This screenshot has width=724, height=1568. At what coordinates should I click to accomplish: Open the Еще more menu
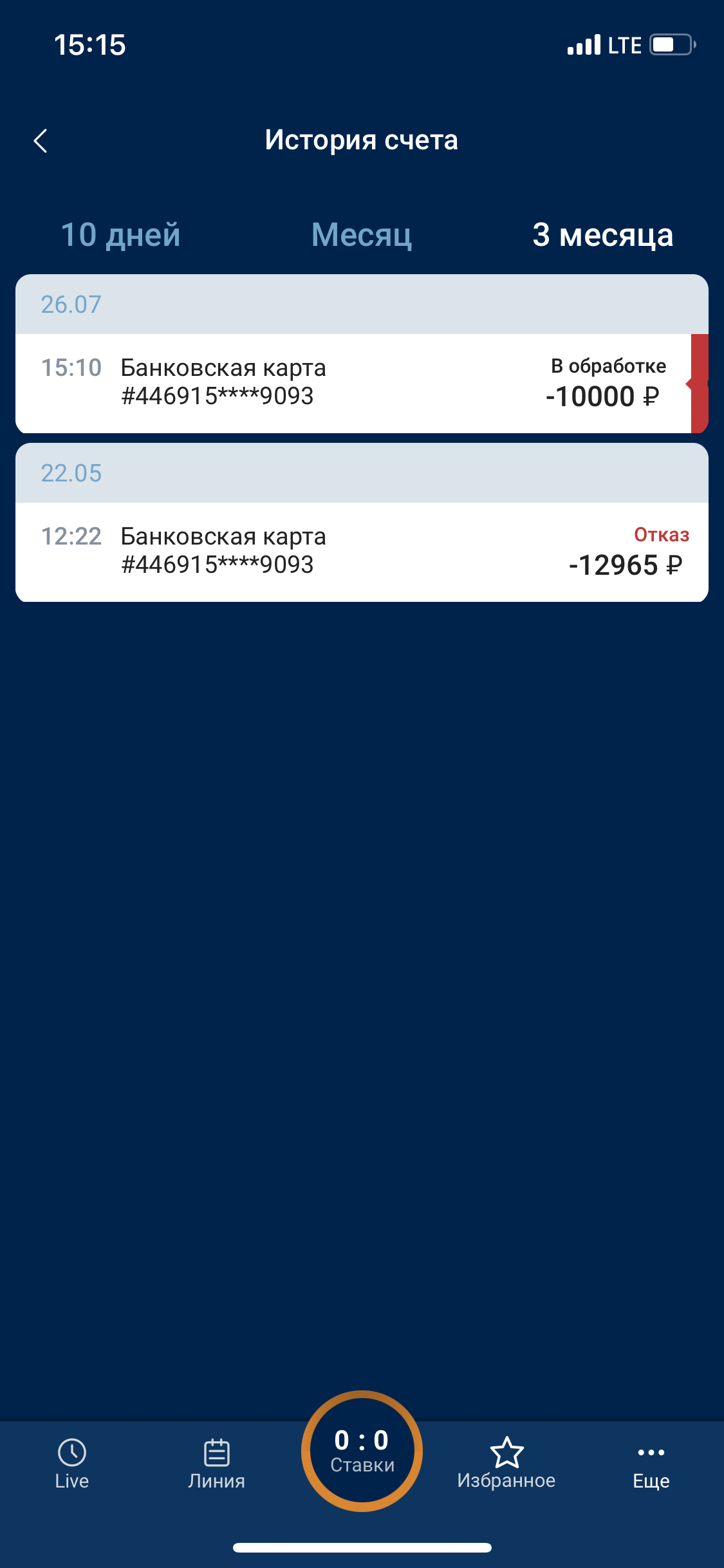pyautogui.click(x=651, y=1464)
